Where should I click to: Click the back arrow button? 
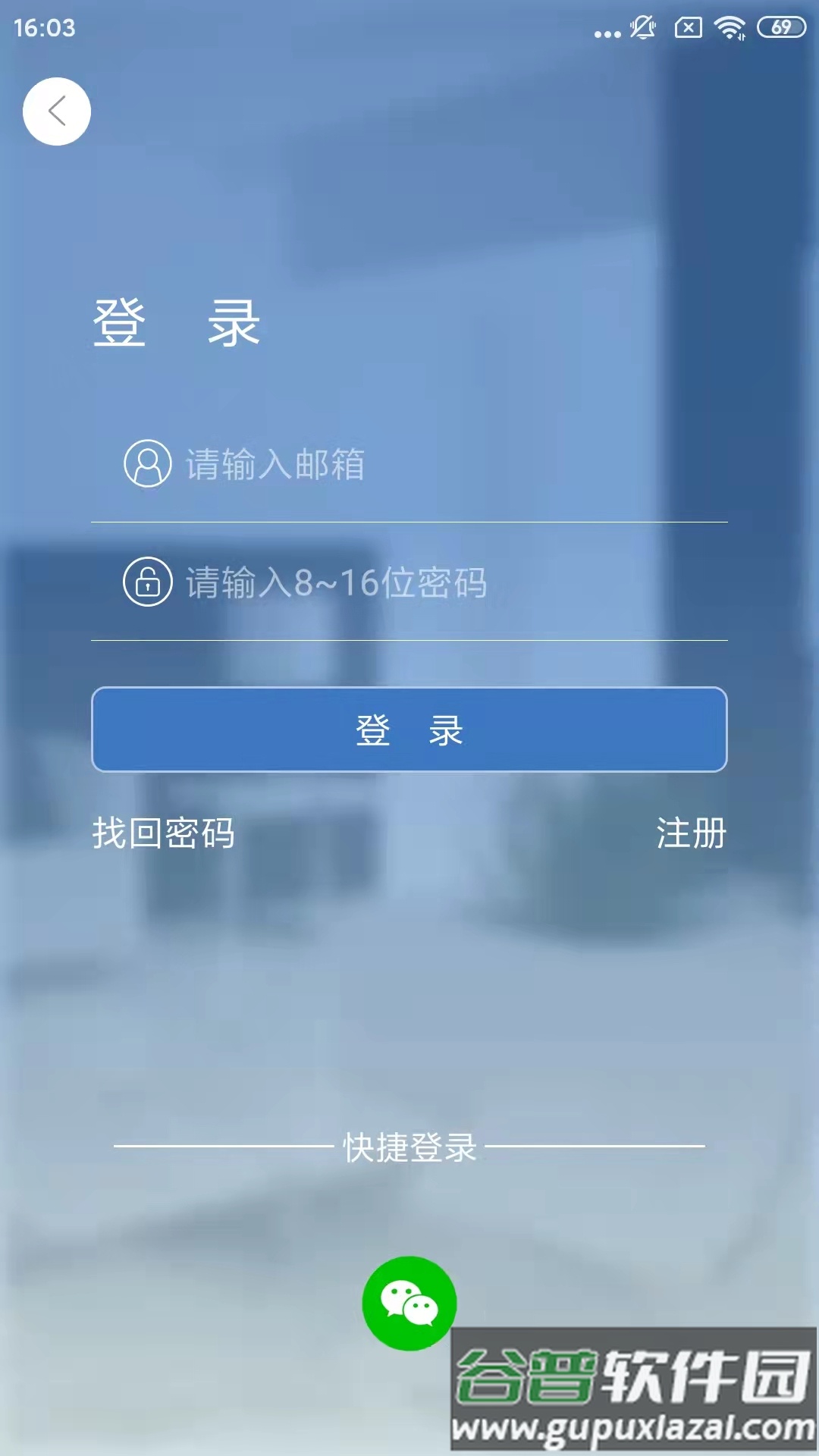57,111
